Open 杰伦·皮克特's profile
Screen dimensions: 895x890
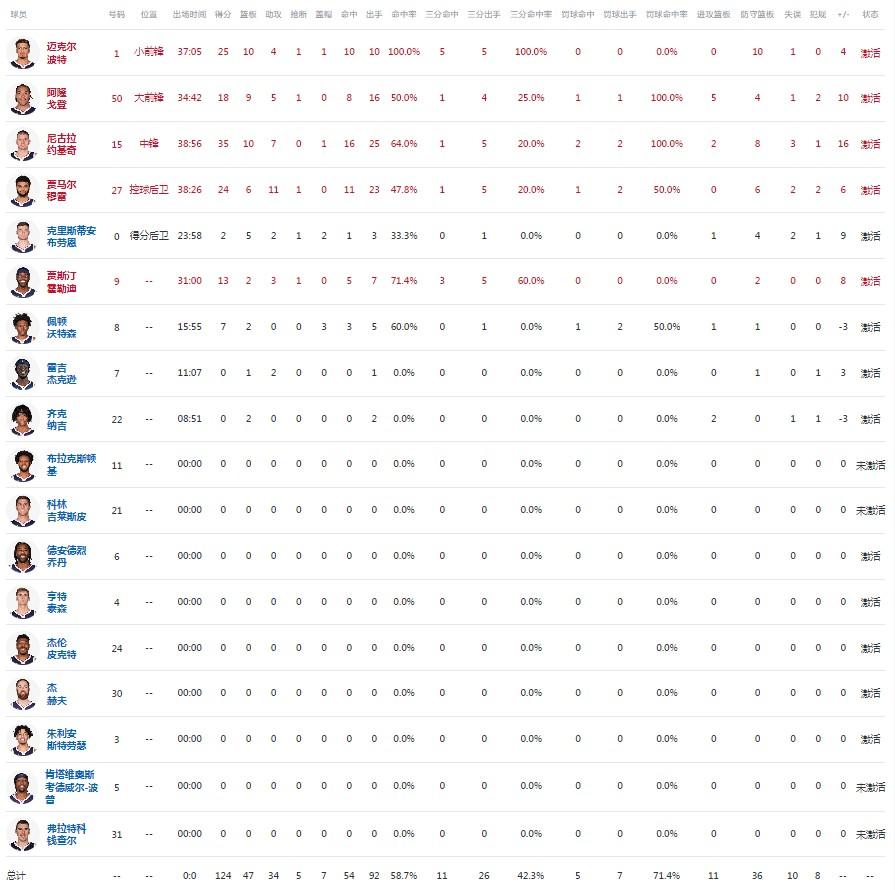(61, 649)
